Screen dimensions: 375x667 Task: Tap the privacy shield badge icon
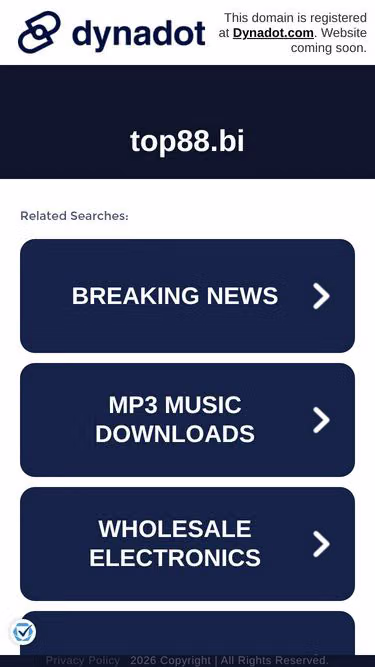pyautogui.click(x=23, y=633)
